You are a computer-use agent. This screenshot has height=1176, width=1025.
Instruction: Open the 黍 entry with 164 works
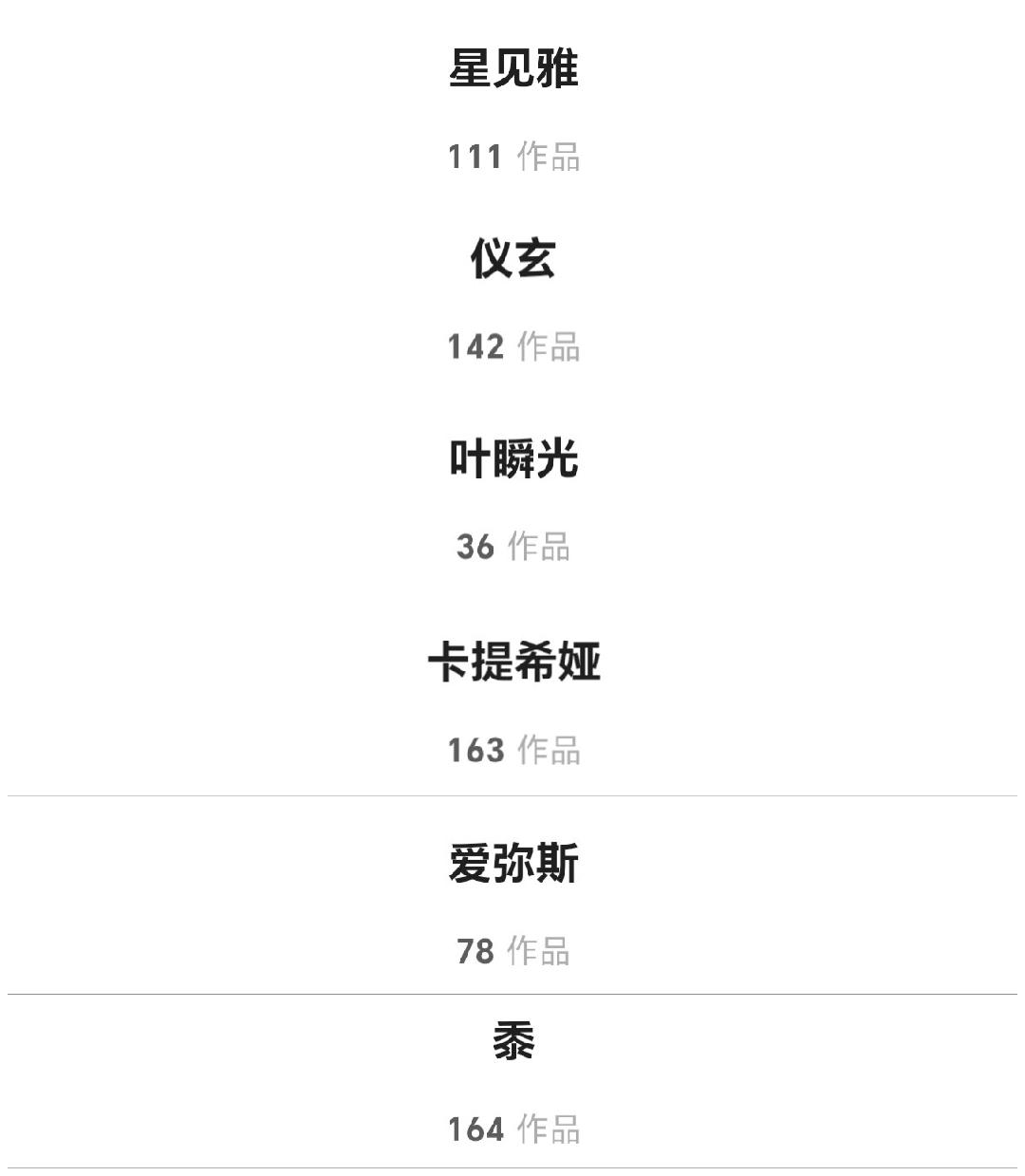tap(512, 1042)
